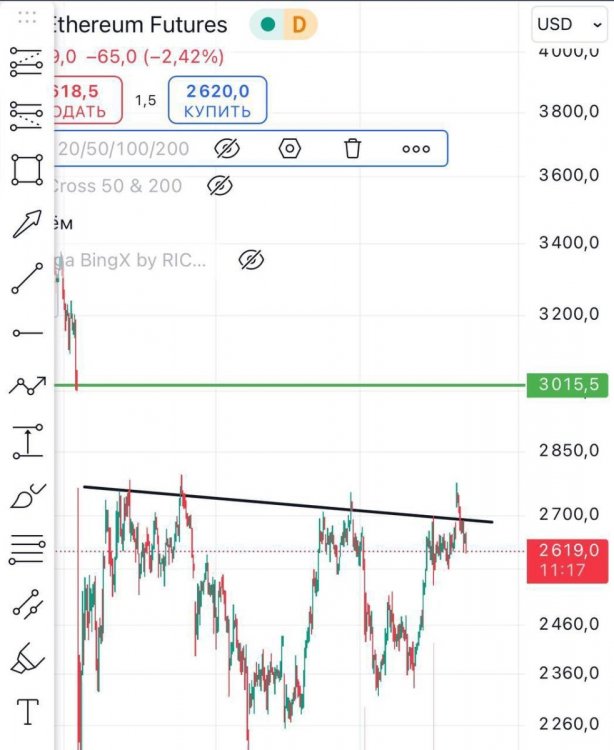The width and height of the screenshot is (614, 750).
Task: Delete the 20/50/100/200 indicator
Action: 352,149
